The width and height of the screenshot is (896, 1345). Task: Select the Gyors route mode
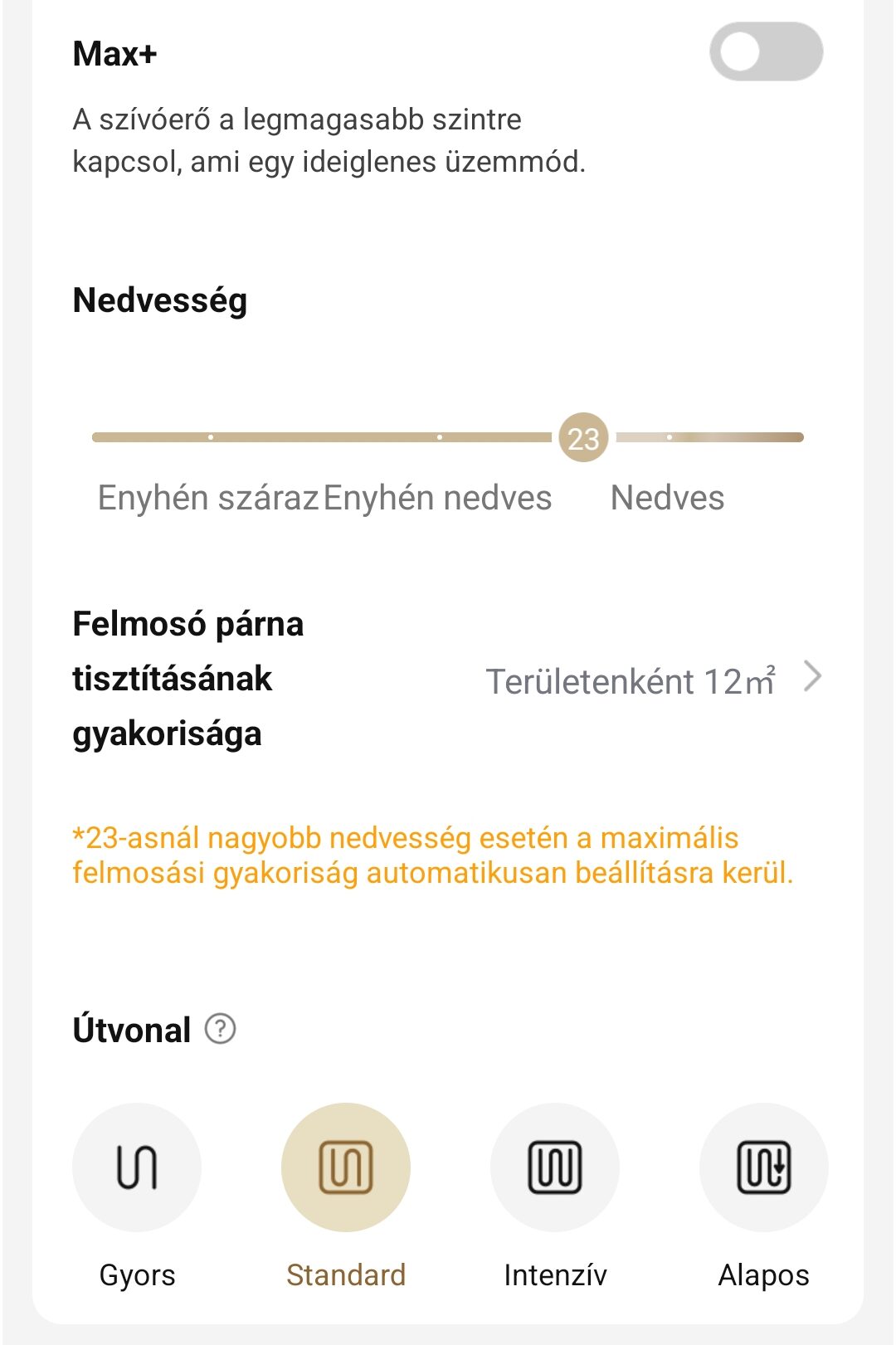point(137,1167)
